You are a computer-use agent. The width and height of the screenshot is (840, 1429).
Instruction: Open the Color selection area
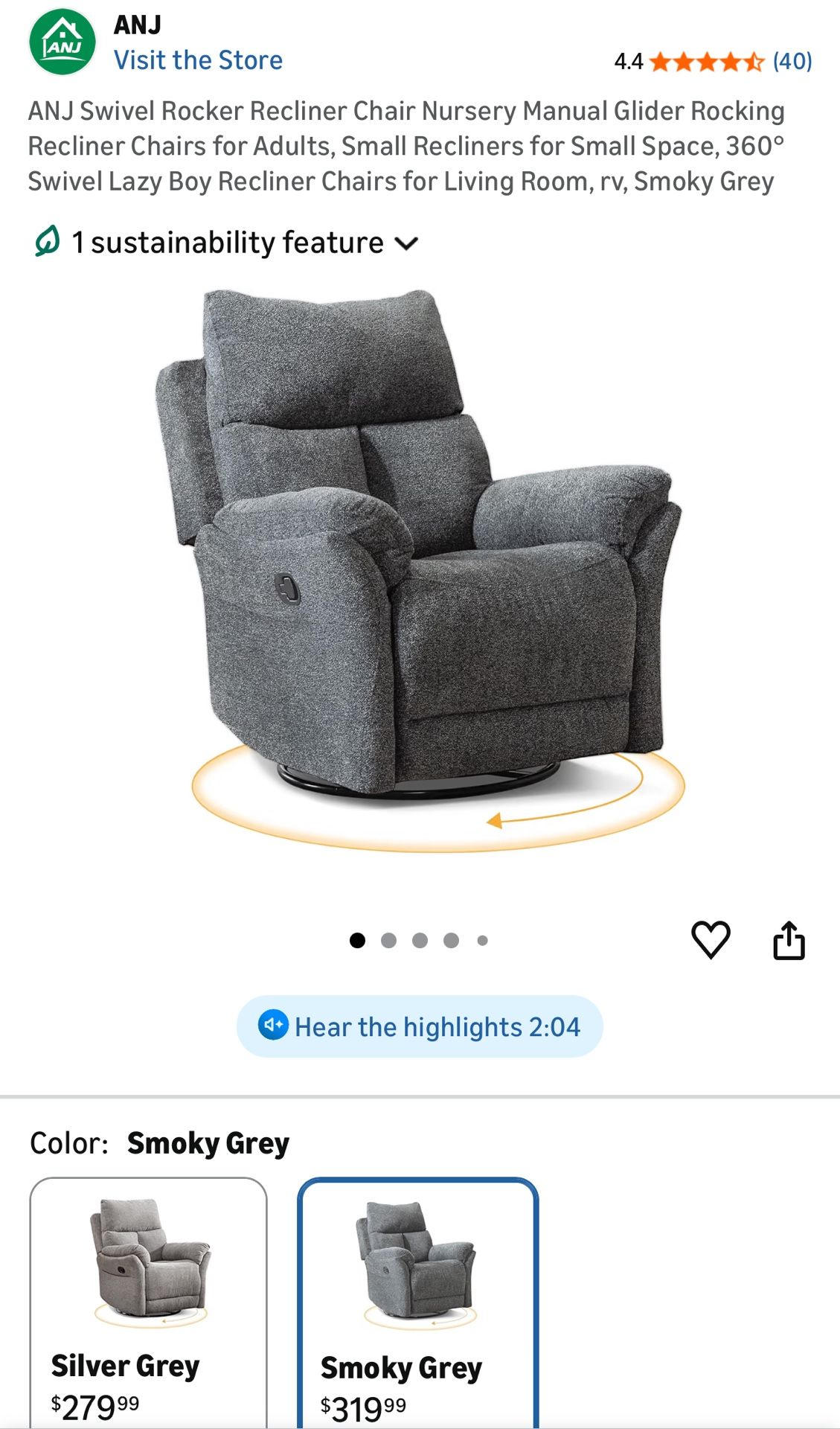tap(161, 1143)
